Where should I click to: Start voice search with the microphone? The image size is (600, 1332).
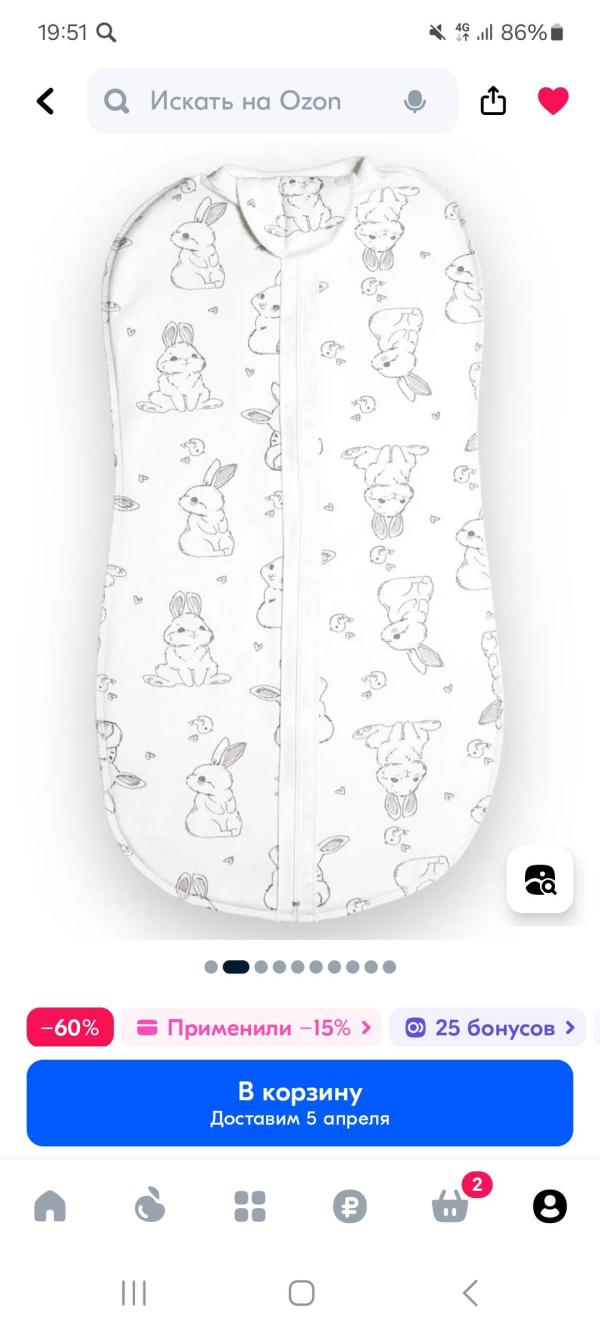[414, 101]
